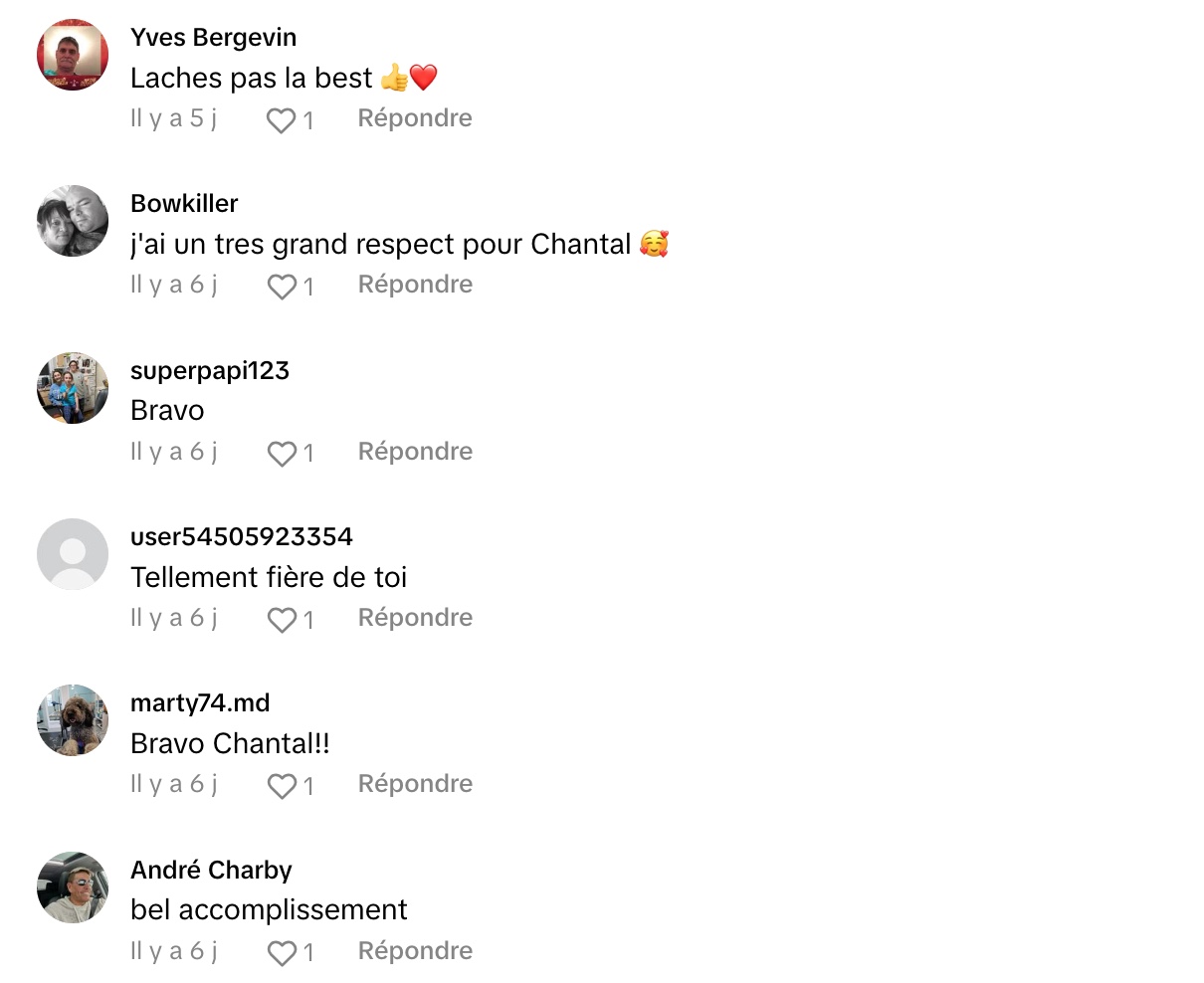Open the superpapi123 username link
The width and height of the screenshot is (1204, 983).
click(210, 370)
